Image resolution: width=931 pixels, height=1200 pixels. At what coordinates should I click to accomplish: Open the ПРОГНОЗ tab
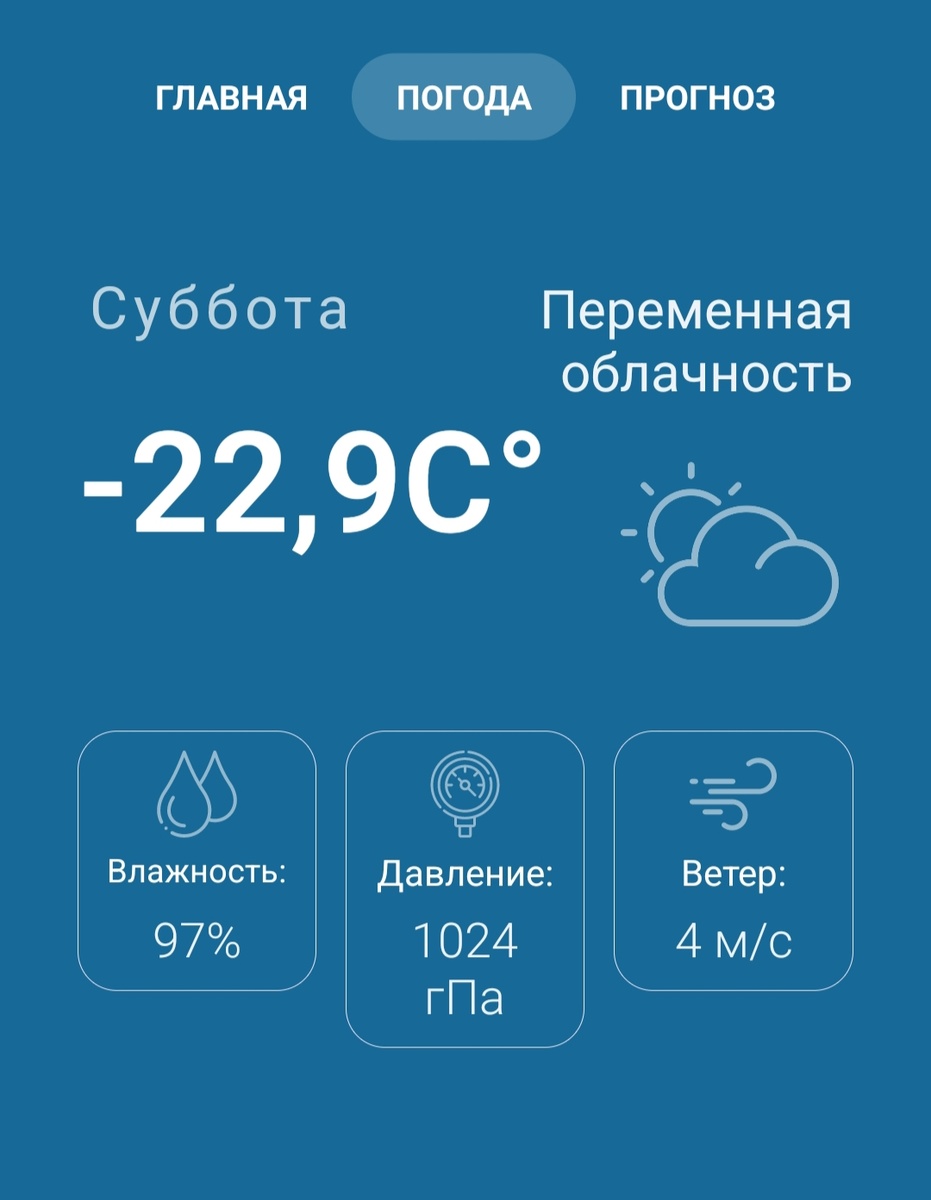698,97
